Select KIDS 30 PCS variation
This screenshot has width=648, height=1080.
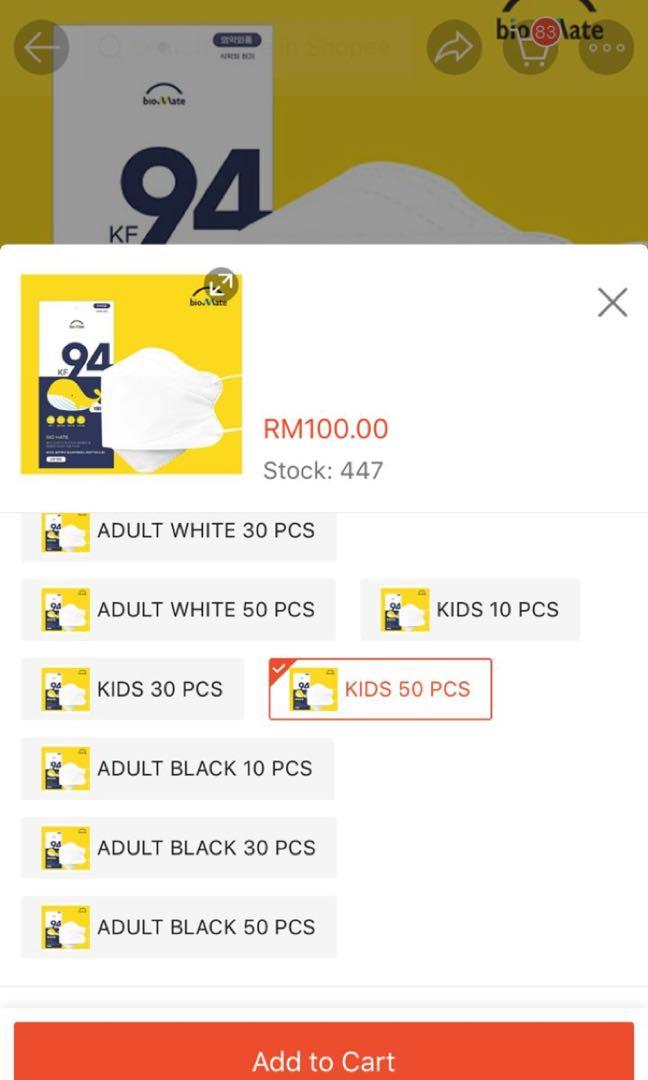point(133,689)
